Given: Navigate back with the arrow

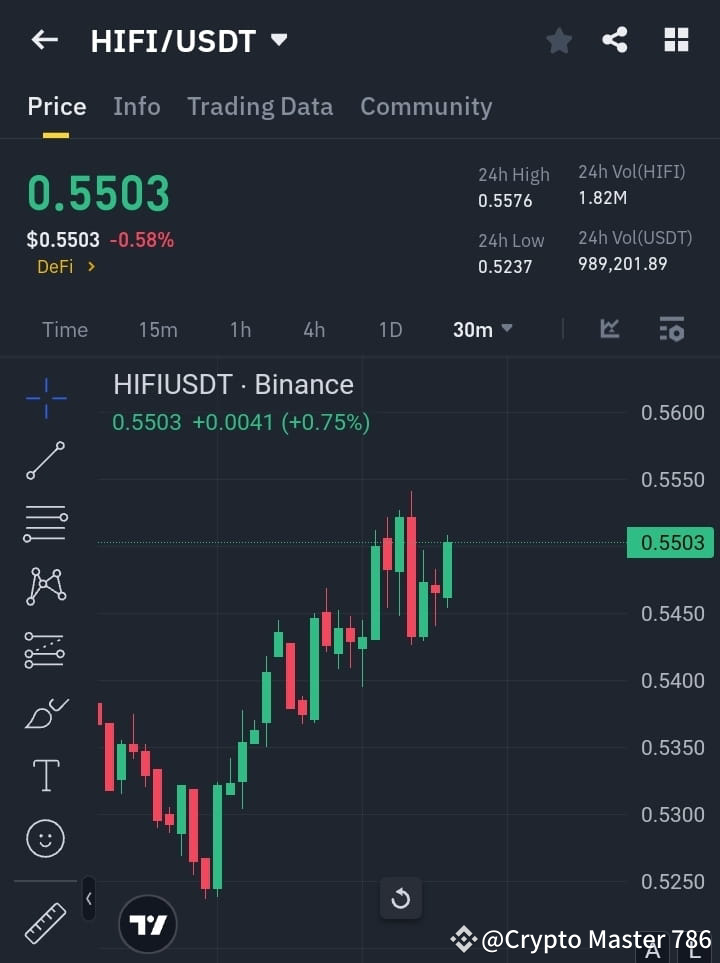Looking at the screenshot, I should click(43, 40).
